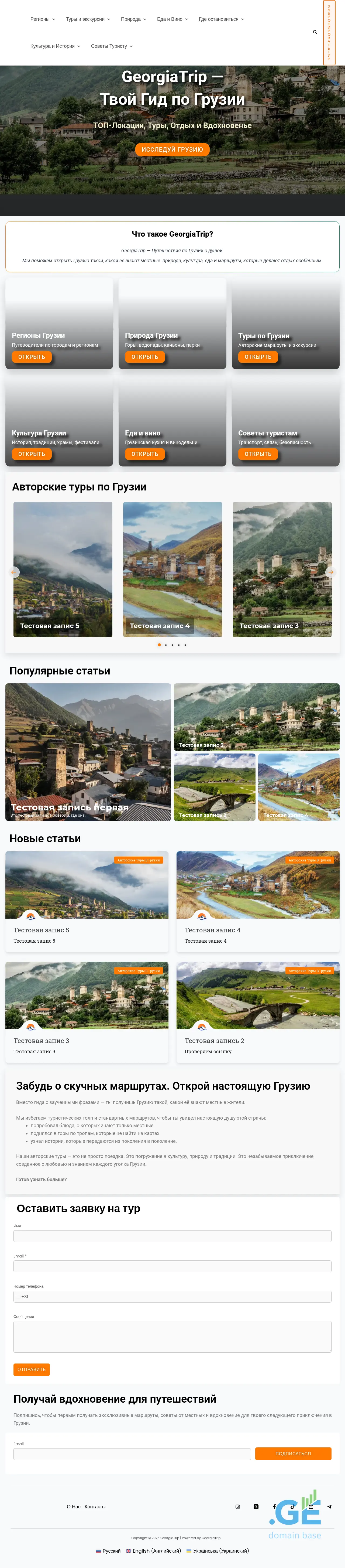Image resolution: width=345 pixels, height=1568 pixels.
Task: Expand the Регионы menu
Action: pos(43,19)
